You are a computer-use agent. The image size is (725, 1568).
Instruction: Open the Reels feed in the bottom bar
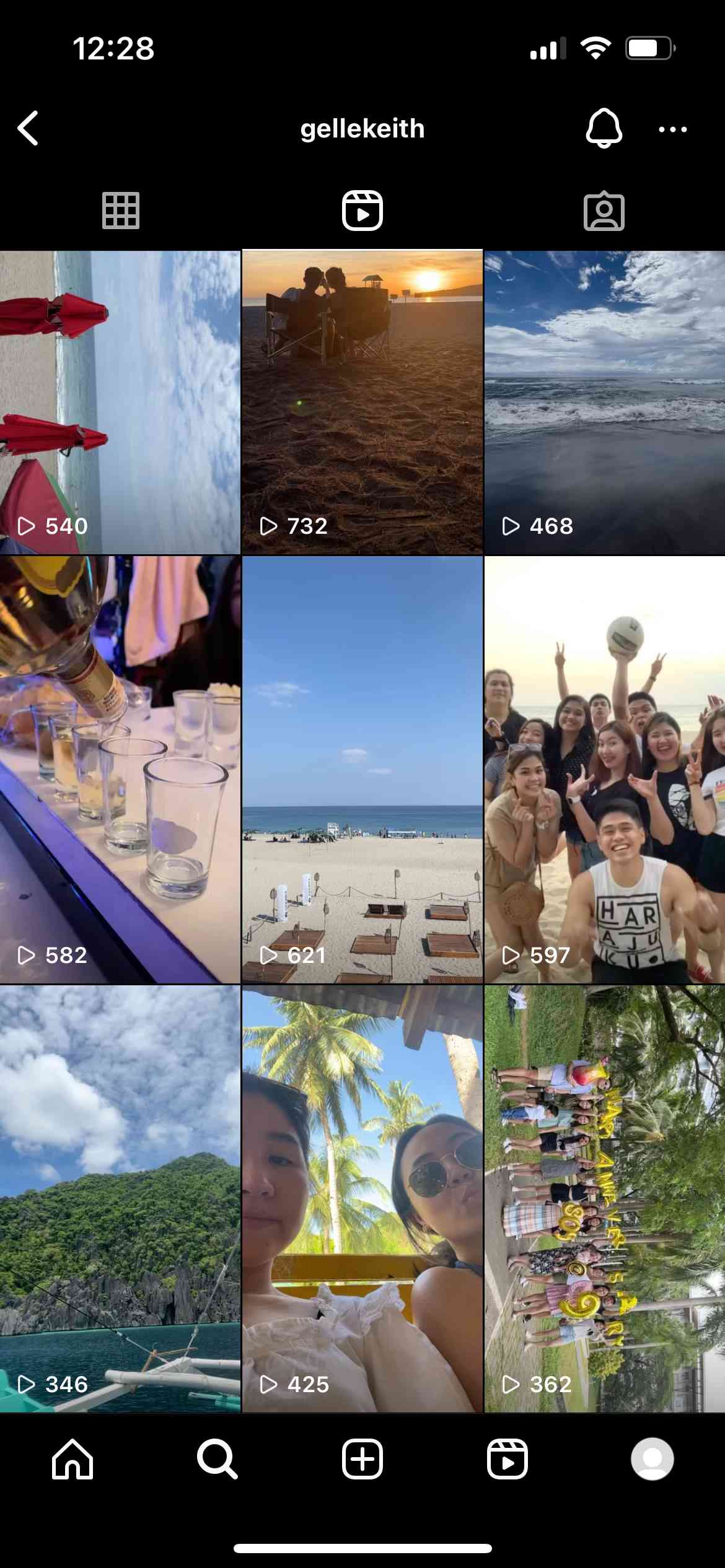tap(507, 1459)
